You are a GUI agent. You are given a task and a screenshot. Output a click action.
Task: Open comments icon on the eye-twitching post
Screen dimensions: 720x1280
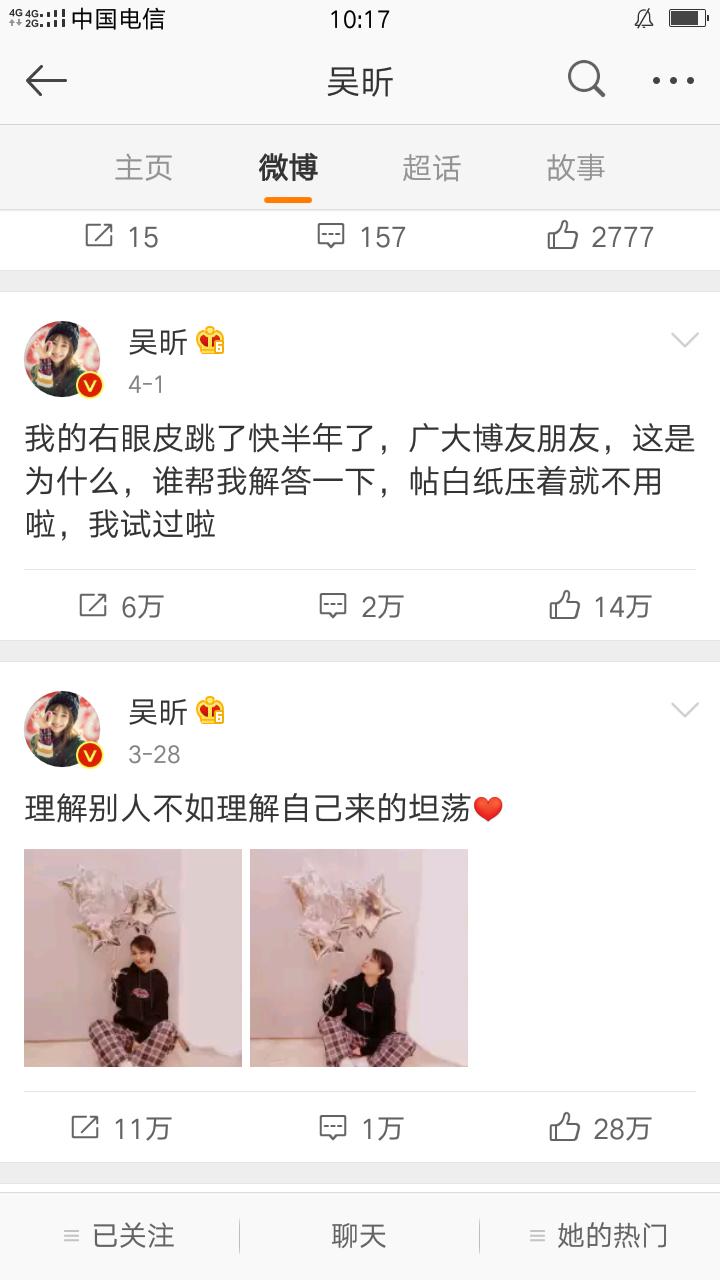[333, 604]
